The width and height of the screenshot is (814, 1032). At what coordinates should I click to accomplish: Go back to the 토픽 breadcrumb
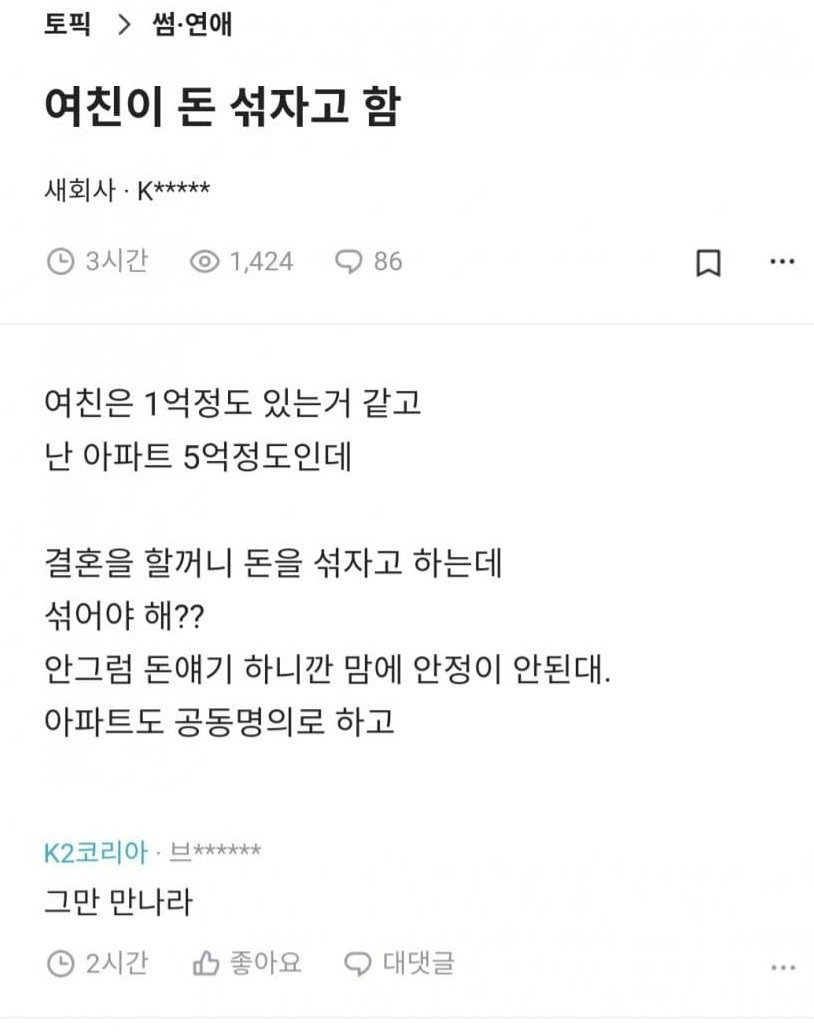pyautogui.click(x=67, y=25)
